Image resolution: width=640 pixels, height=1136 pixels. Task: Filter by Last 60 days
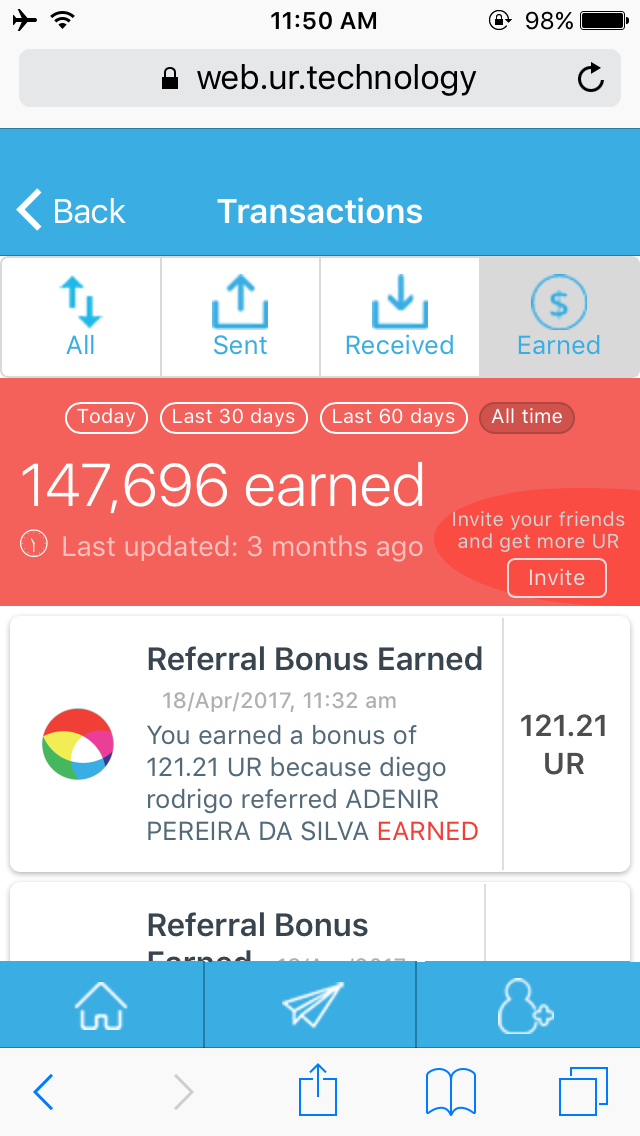click(394, 417)
